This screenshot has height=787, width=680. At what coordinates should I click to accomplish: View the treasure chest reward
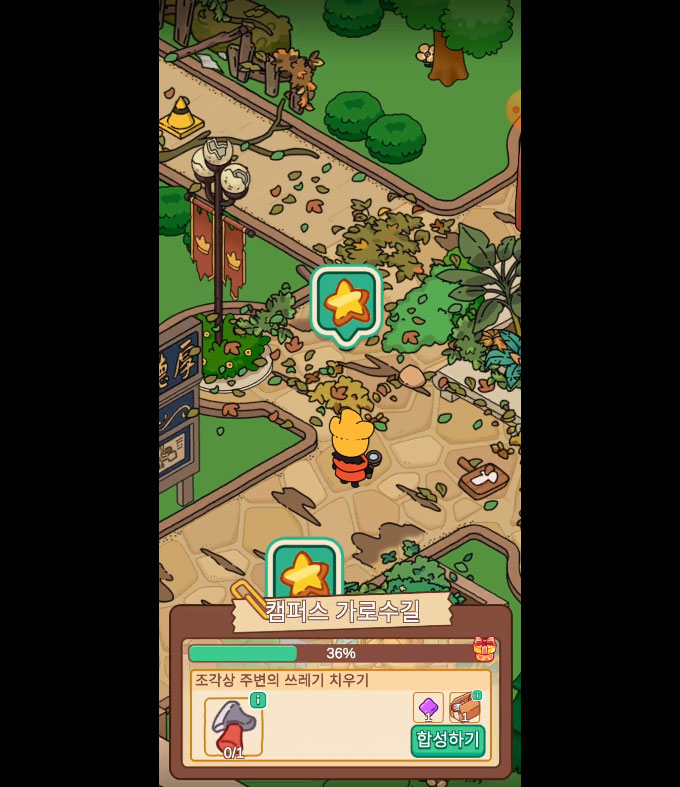pos(464,707)
